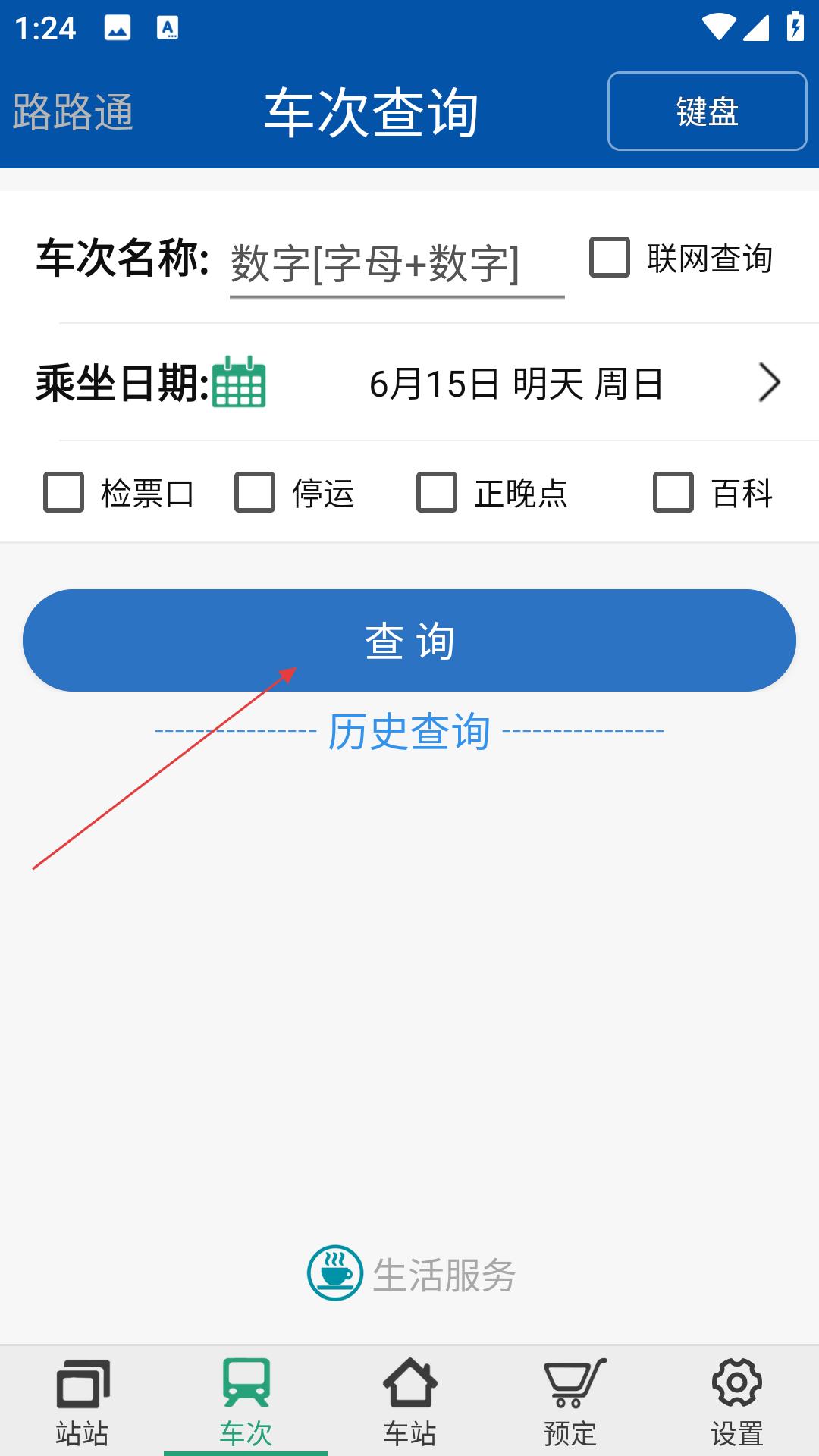Open the green calendar icon
Screen dimensions: 819x1456
point(239,382)
